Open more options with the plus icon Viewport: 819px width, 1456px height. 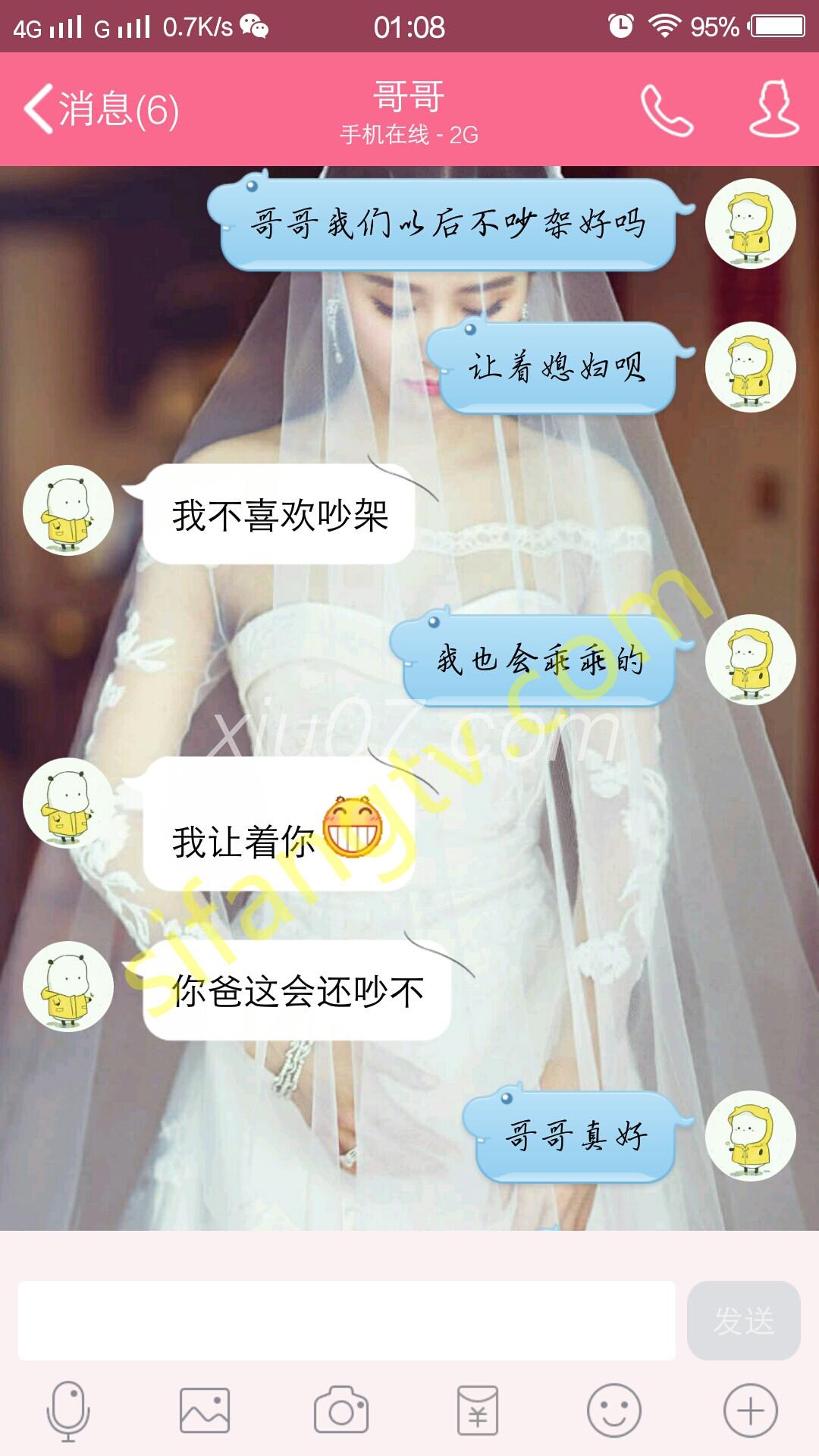coord(751,1410)
